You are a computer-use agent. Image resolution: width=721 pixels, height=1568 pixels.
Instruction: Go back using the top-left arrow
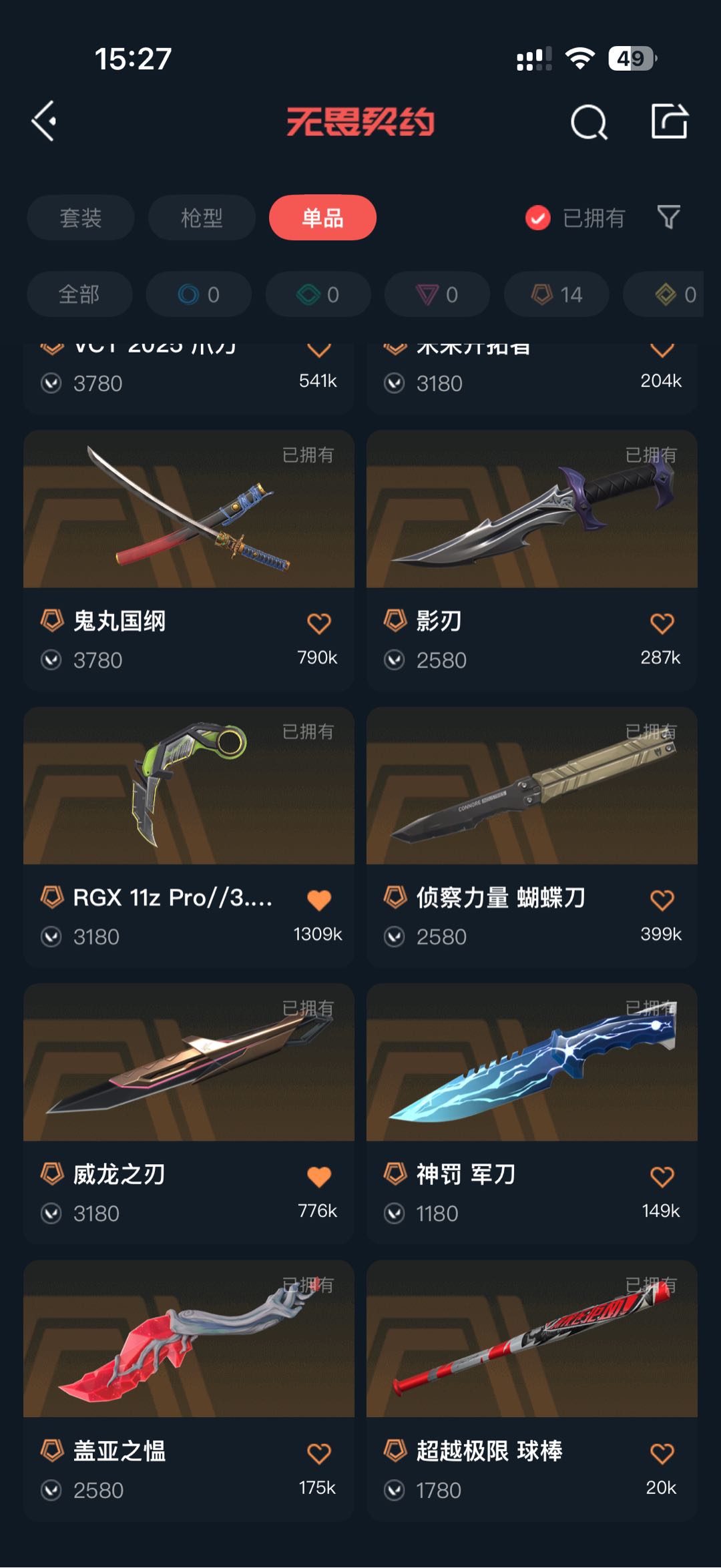[x=45, y=121]
